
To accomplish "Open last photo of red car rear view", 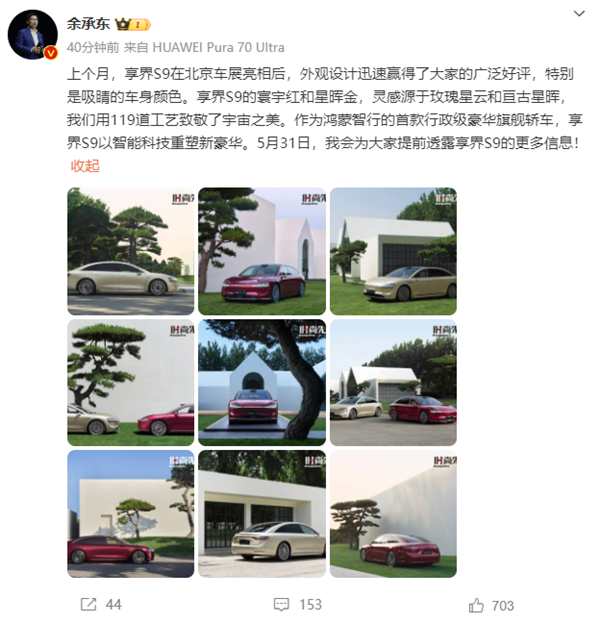I will [392, 513].
